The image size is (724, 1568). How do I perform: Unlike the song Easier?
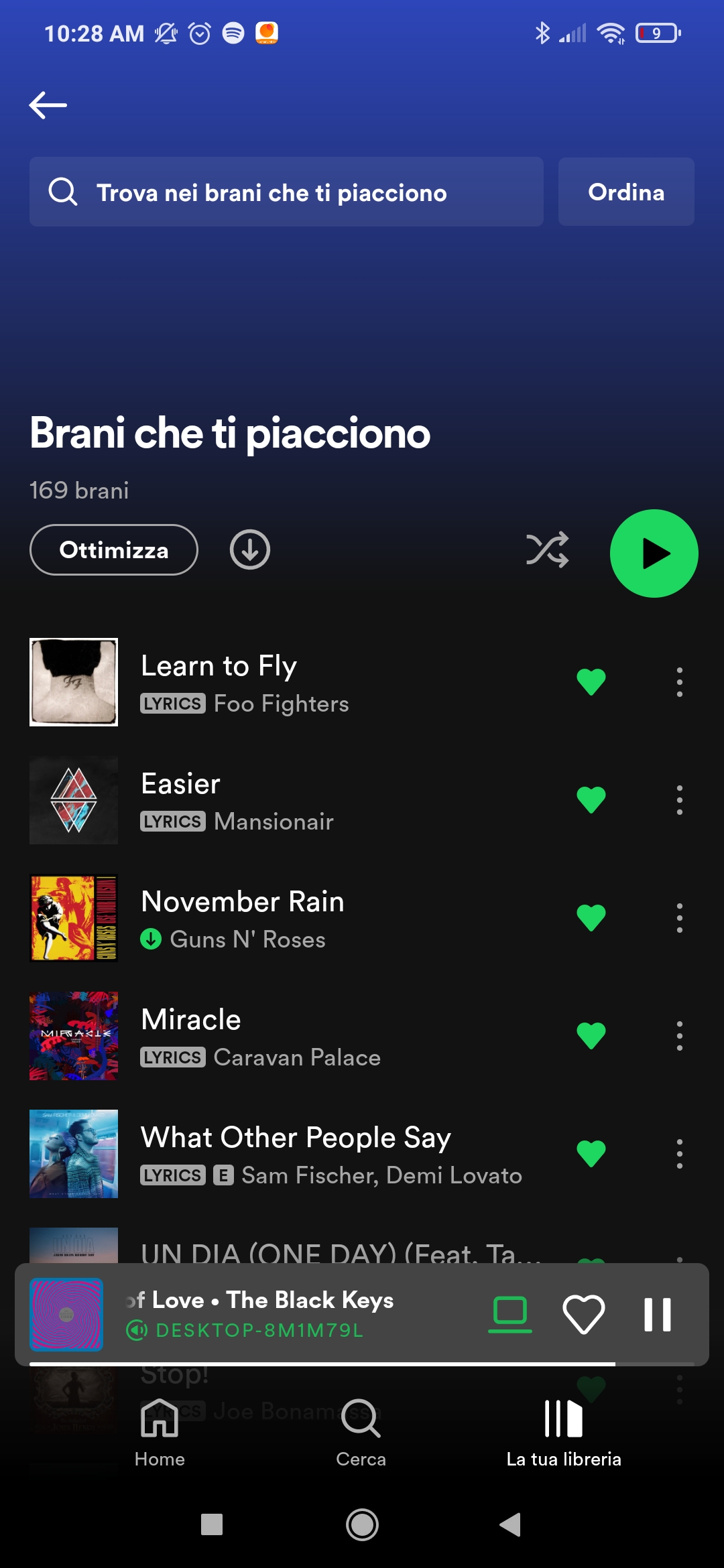591,800
